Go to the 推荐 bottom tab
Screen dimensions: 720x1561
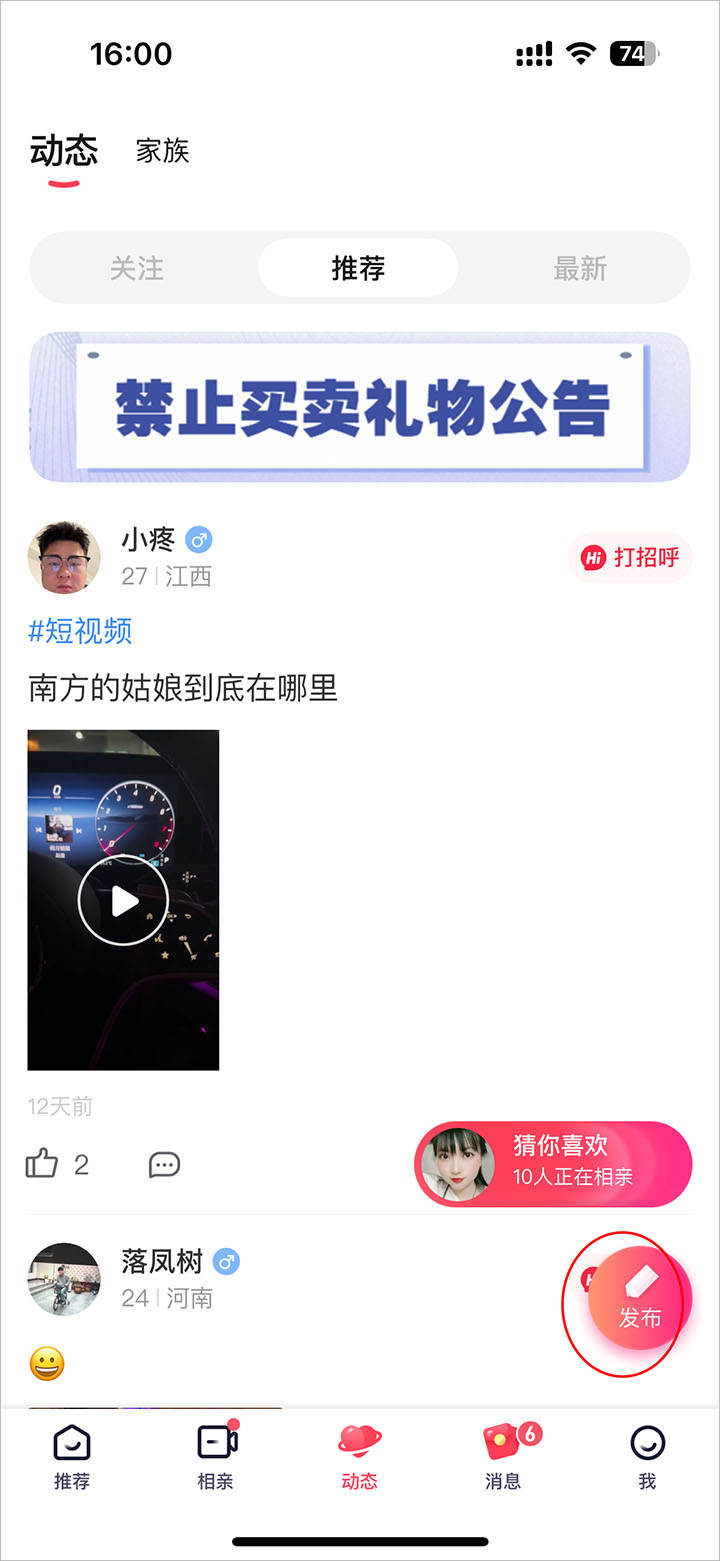72,1455
